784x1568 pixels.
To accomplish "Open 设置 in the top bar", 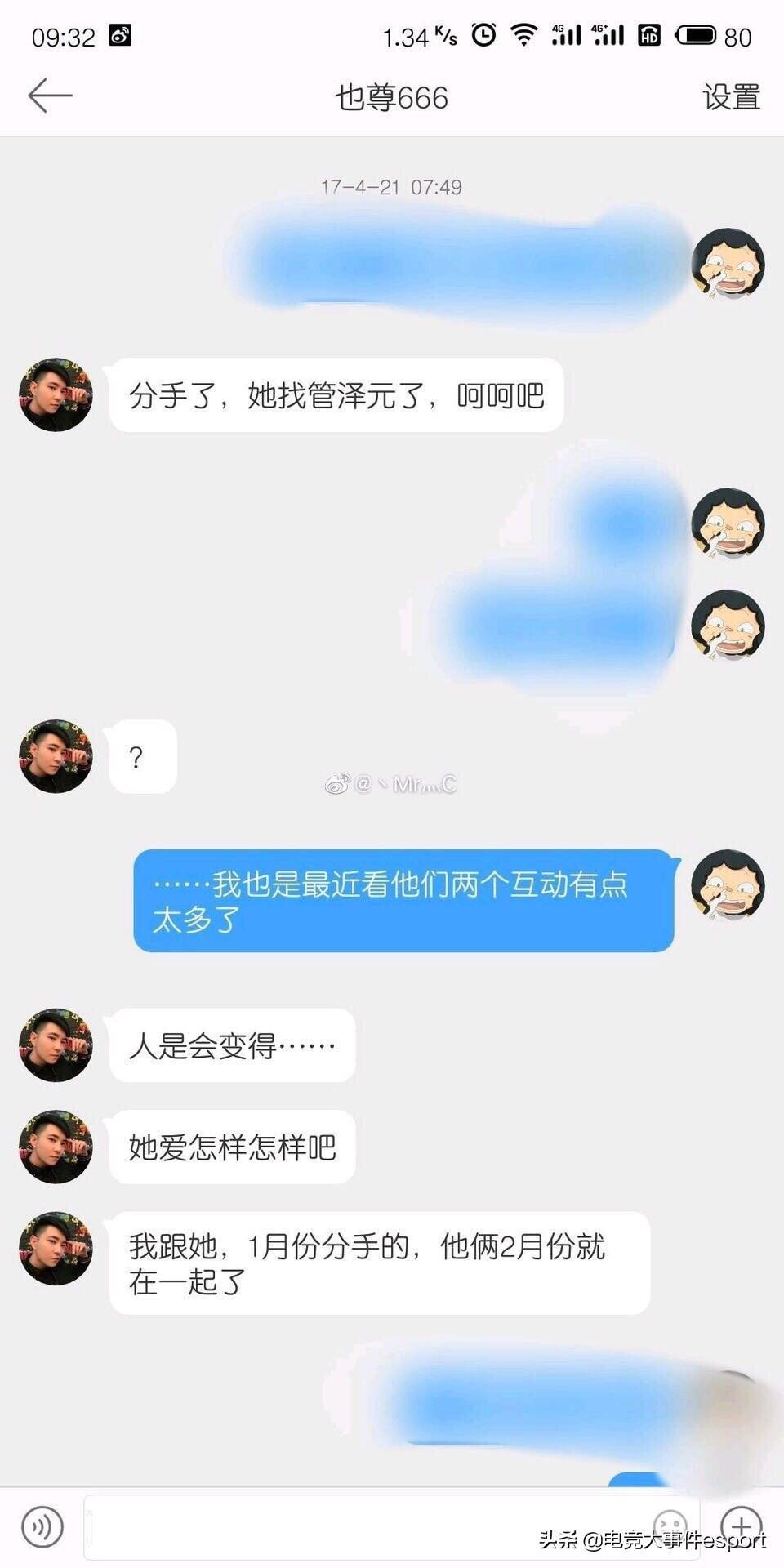I will tap(731, 97).
